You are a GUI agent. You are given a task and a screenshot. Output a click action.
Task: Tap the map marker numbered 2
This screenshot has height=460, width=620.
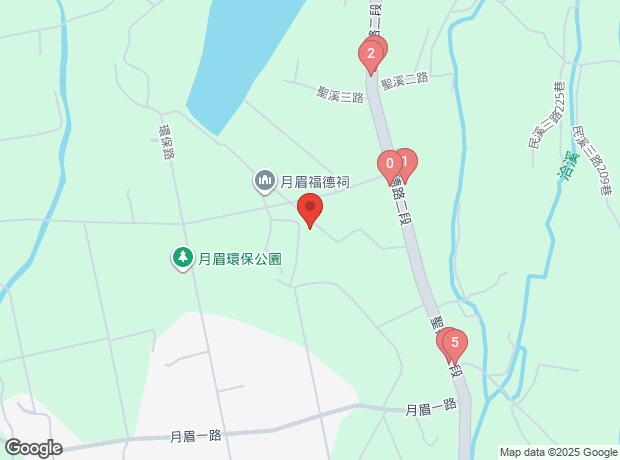tap(370, 54)
